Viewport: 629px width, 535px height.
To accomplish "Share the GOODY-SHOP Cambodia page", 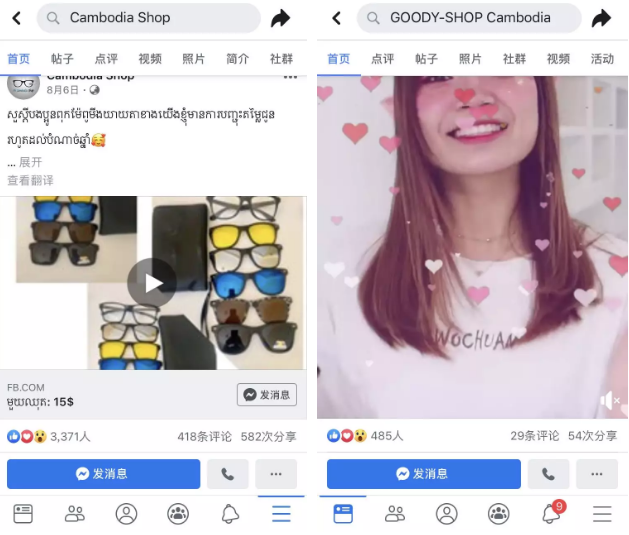I will (x=601, y=18).
